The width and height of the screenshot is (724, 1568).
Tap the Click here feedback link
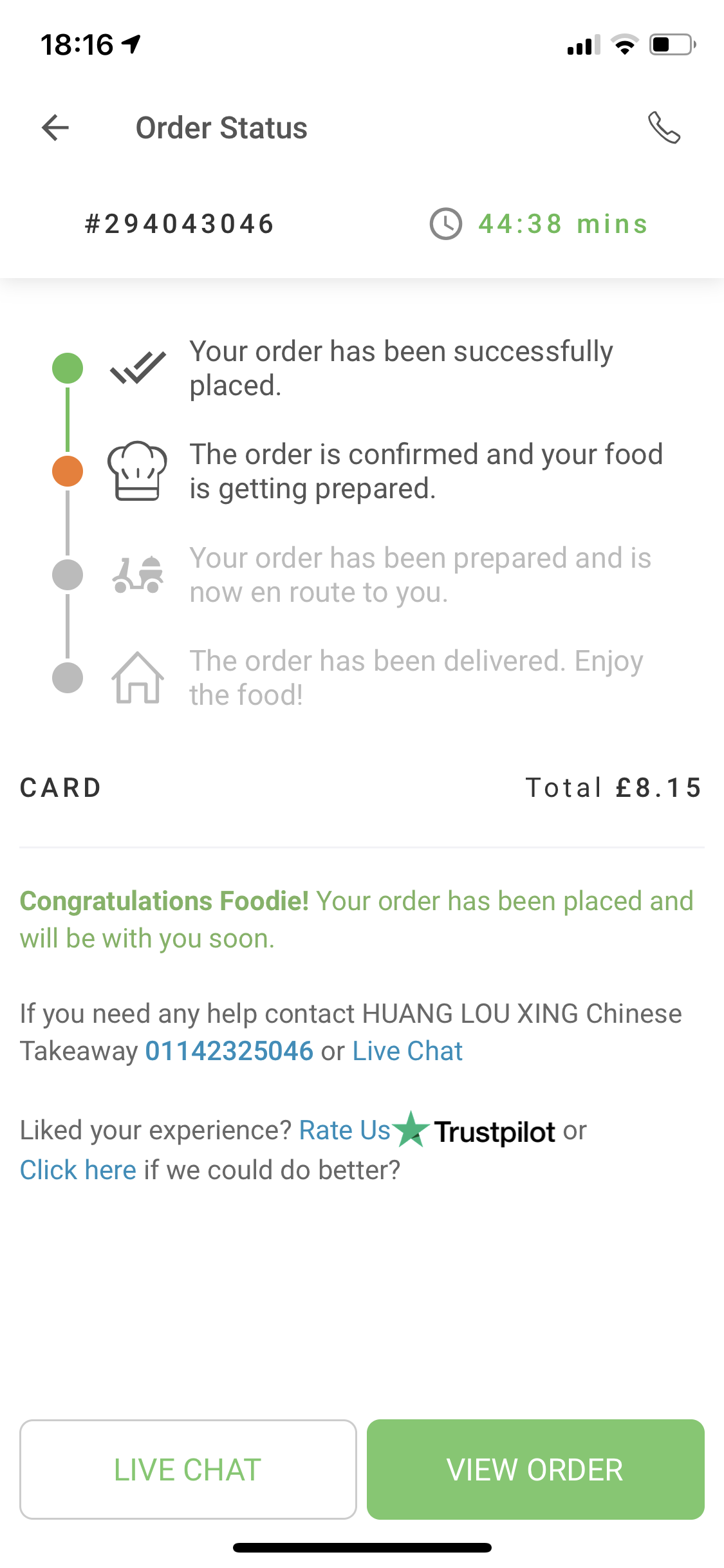tap(78, 1170)
